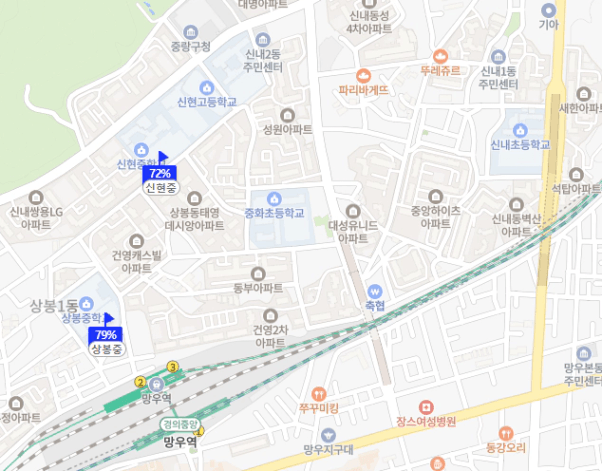
Task: Select the 쭈꾸미킹 restaurant marker
Action: coord(319,393)
